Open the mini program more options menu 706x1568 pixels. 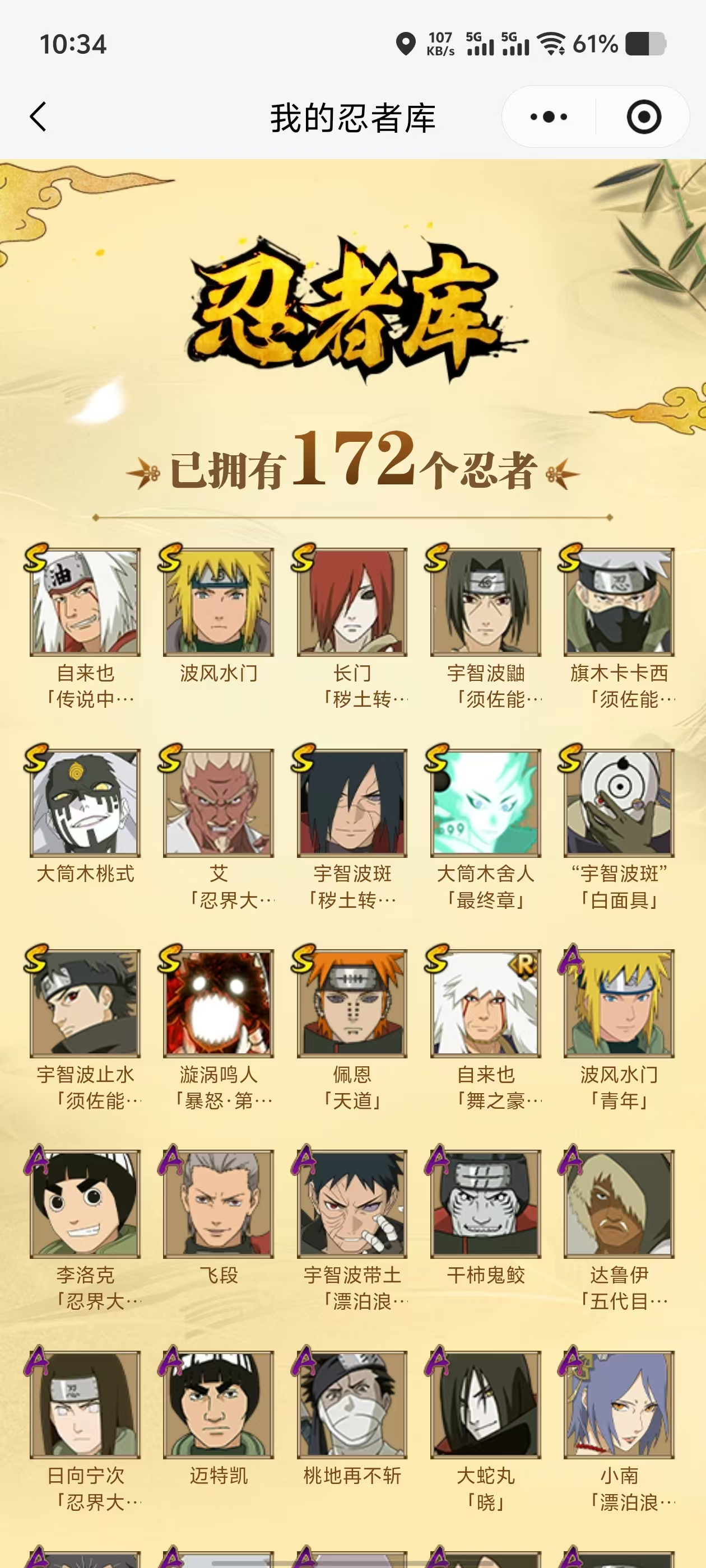tap(548, 117)
